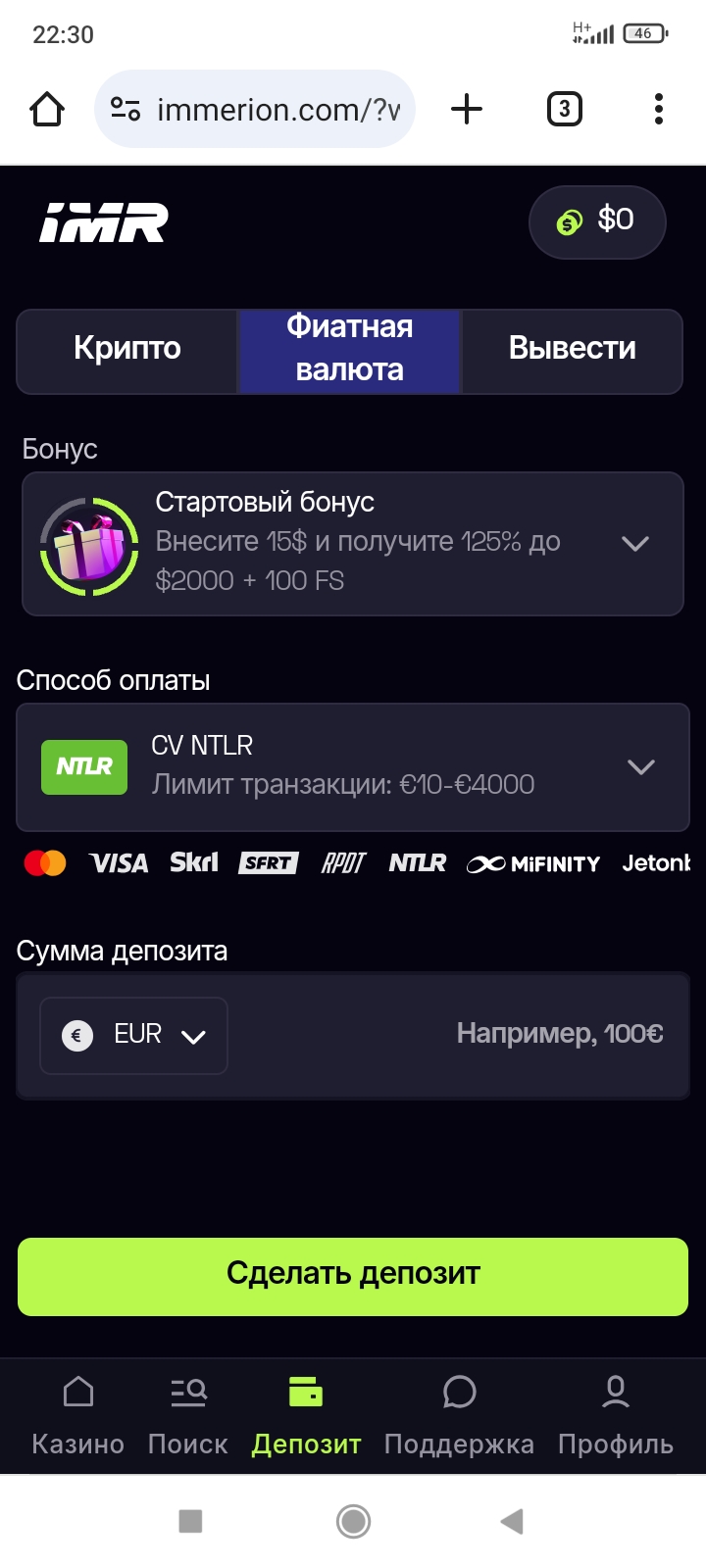Select the Skrill payment icon
The image size is (706, 1568).
point(193,862)
